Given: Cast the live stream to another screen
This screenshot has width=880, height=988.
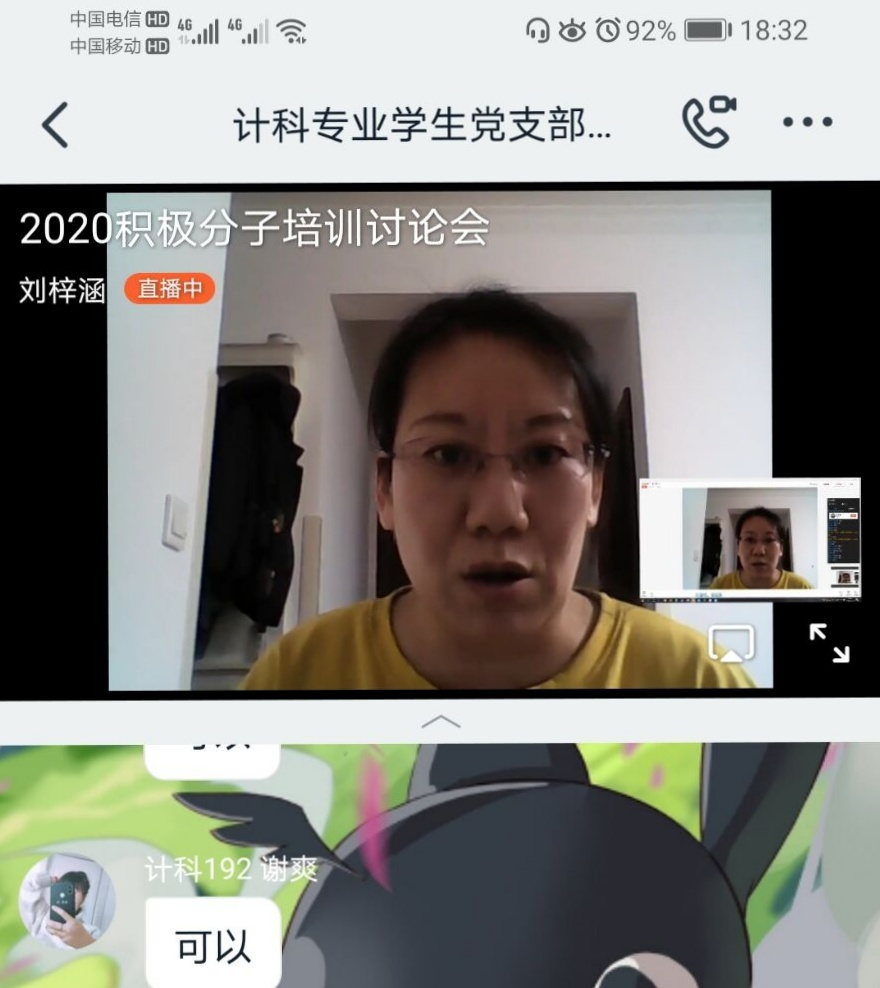Looking at the screenshot, I should (731, 643).
